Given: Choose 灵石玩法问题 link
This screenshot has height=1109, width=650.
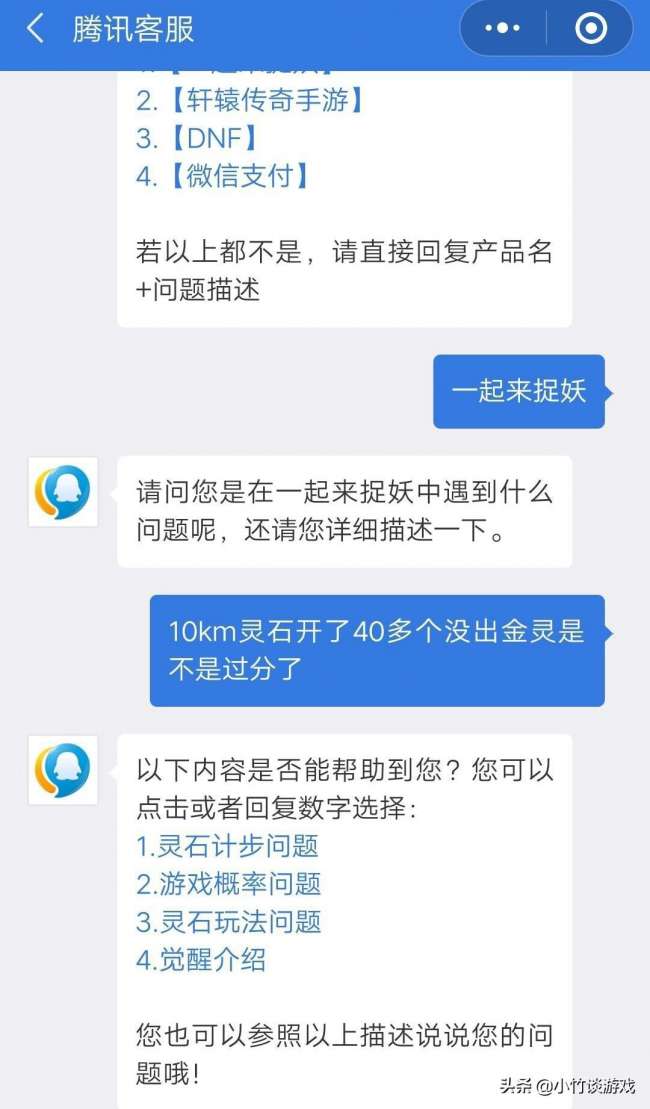Looking at the screenshot, I should click(228, 922).
